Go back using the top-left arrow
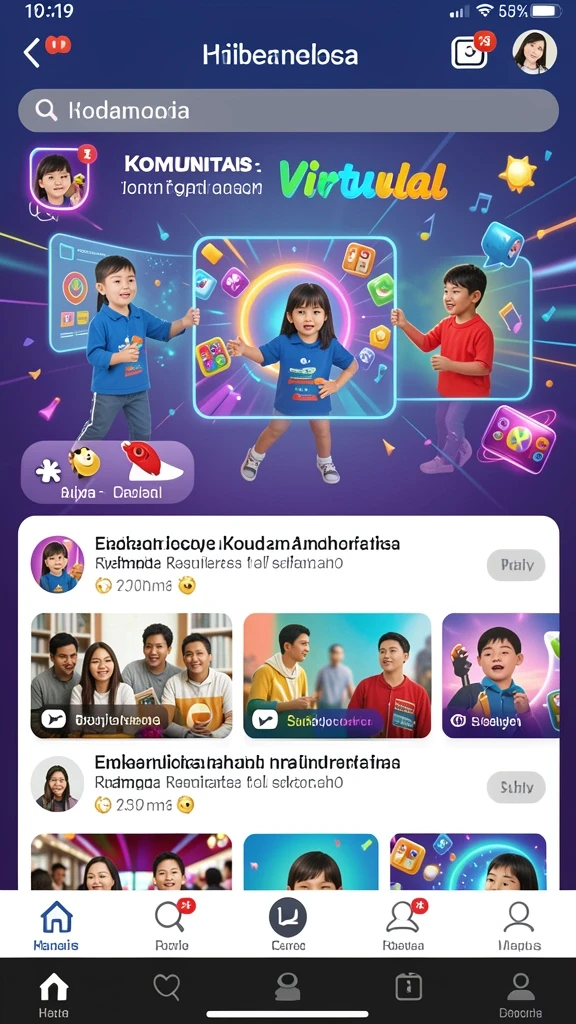 pos(33,53)
